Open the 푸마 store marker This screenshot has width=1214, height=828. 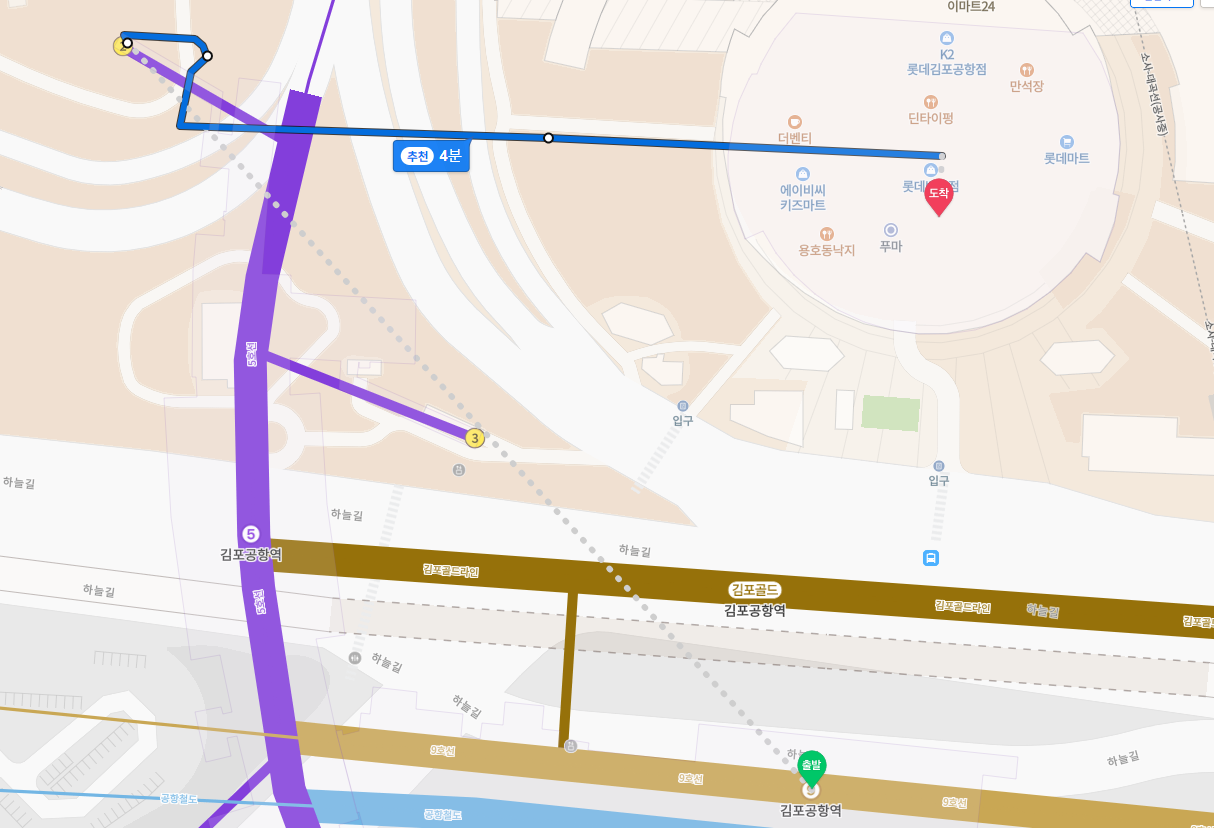tap(891, 231)
